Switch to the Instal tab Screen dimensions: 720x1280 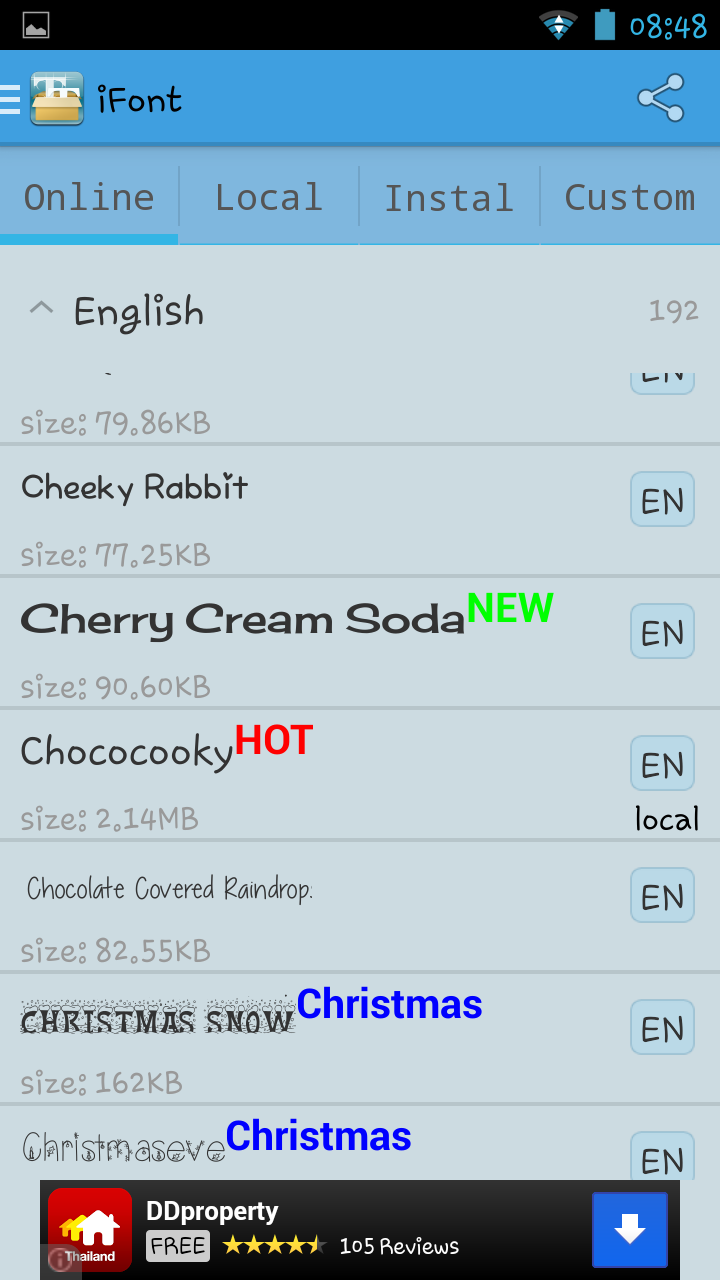(449, 198)
